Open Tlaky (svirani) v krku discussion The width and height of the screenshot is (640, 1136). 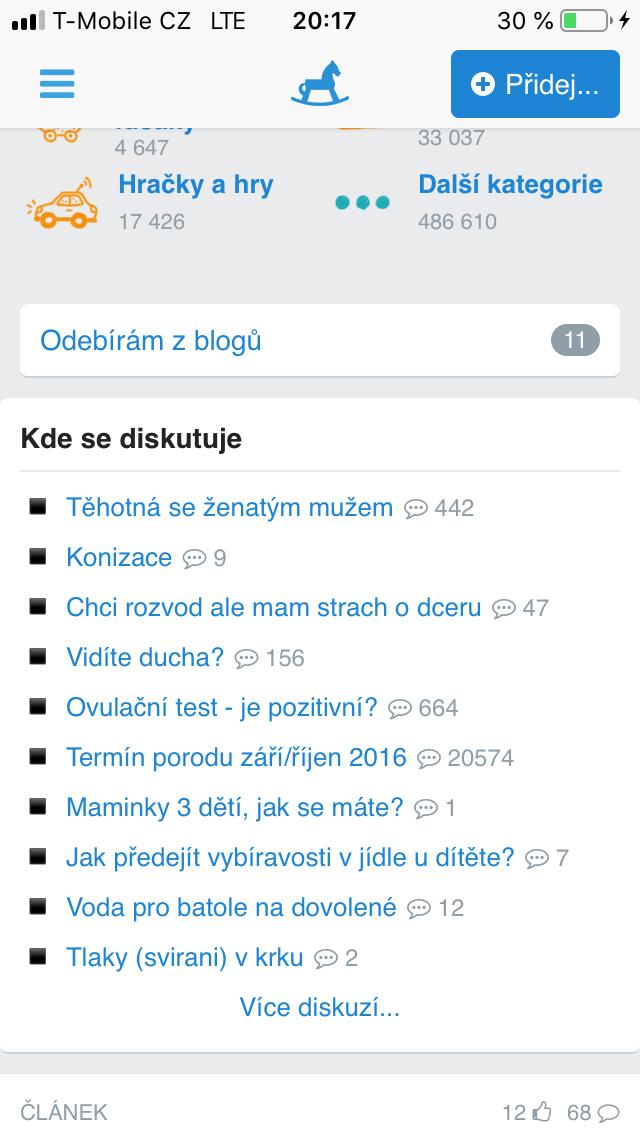click(184, 958)
